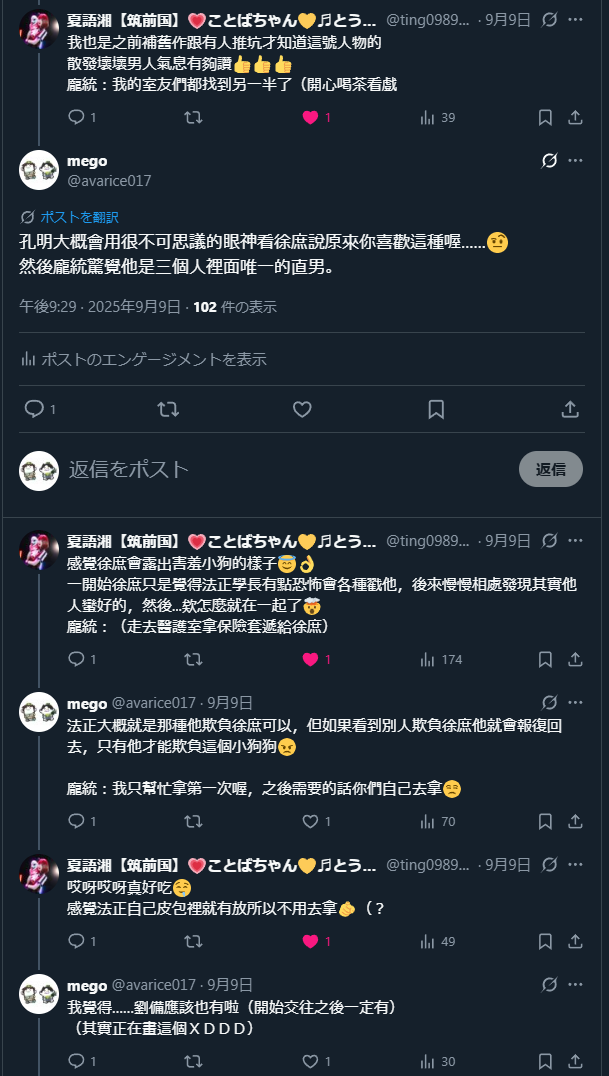Bookmark mego's main post about 孔明
Viewport: 609px width, 1076px height.
coord(436,409)
